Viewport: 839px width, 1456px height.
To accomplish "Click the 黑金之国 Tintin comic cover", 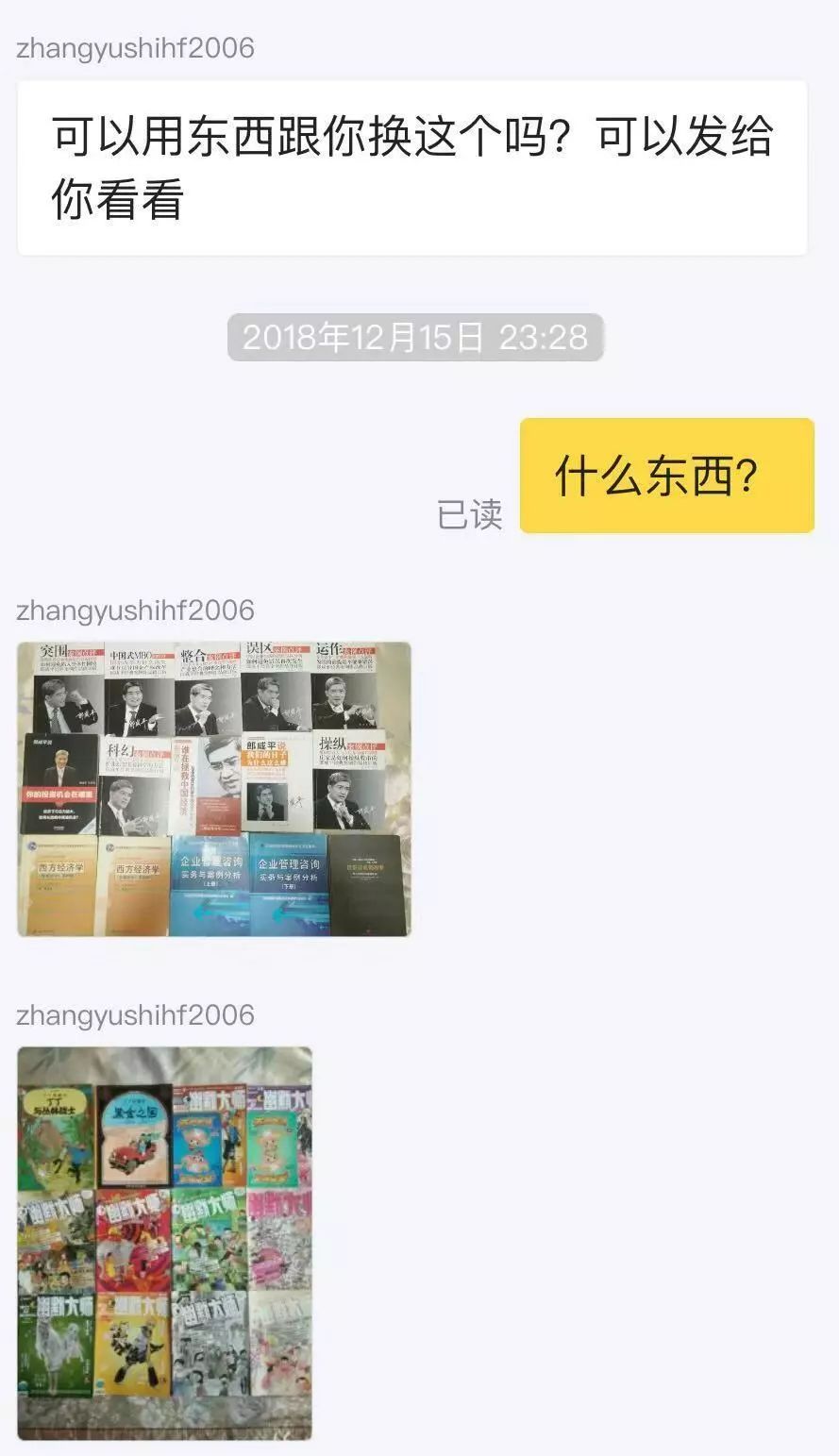I will coord(132,1137).
